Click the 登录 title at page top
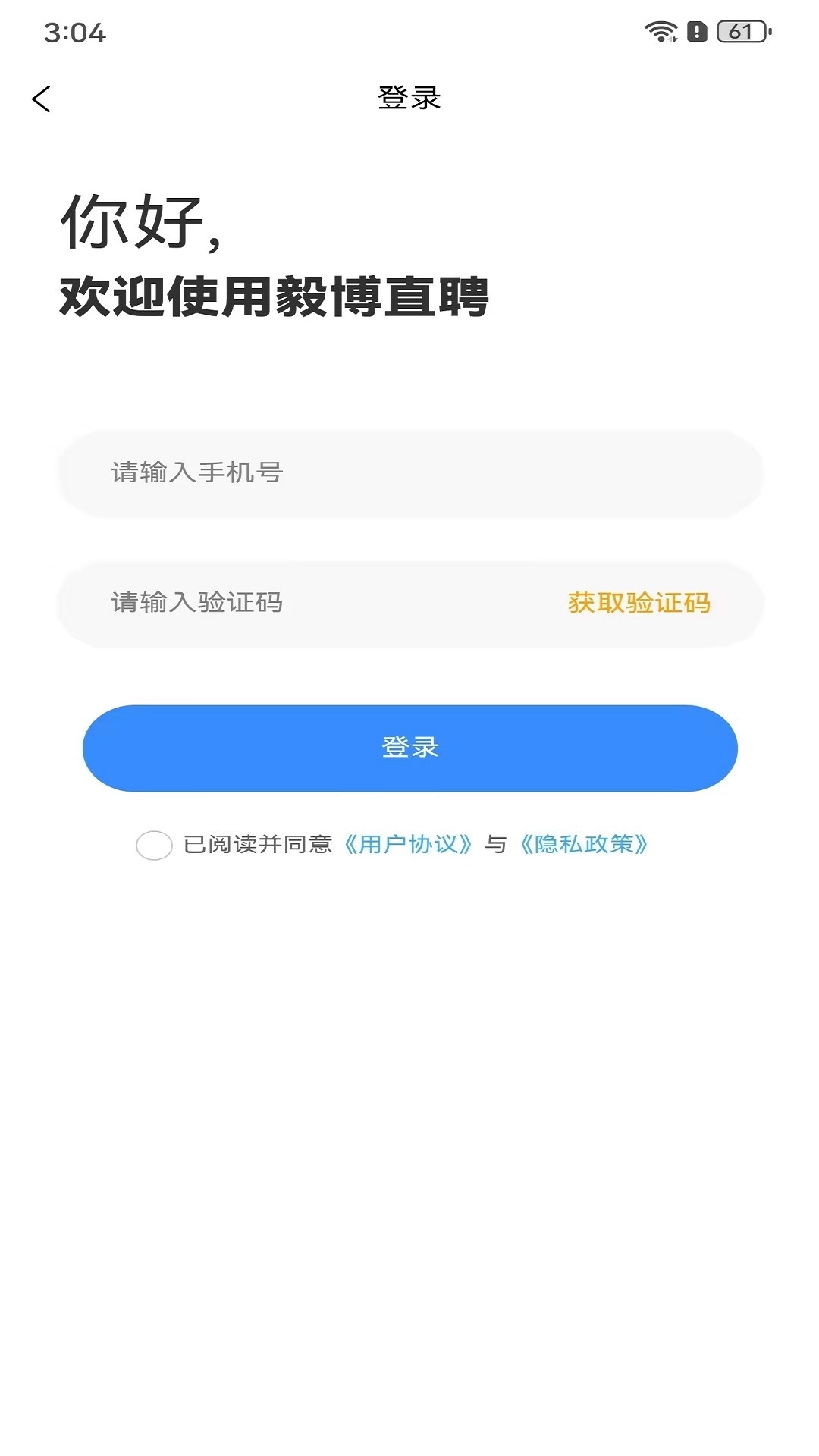 tap(409, 98)
